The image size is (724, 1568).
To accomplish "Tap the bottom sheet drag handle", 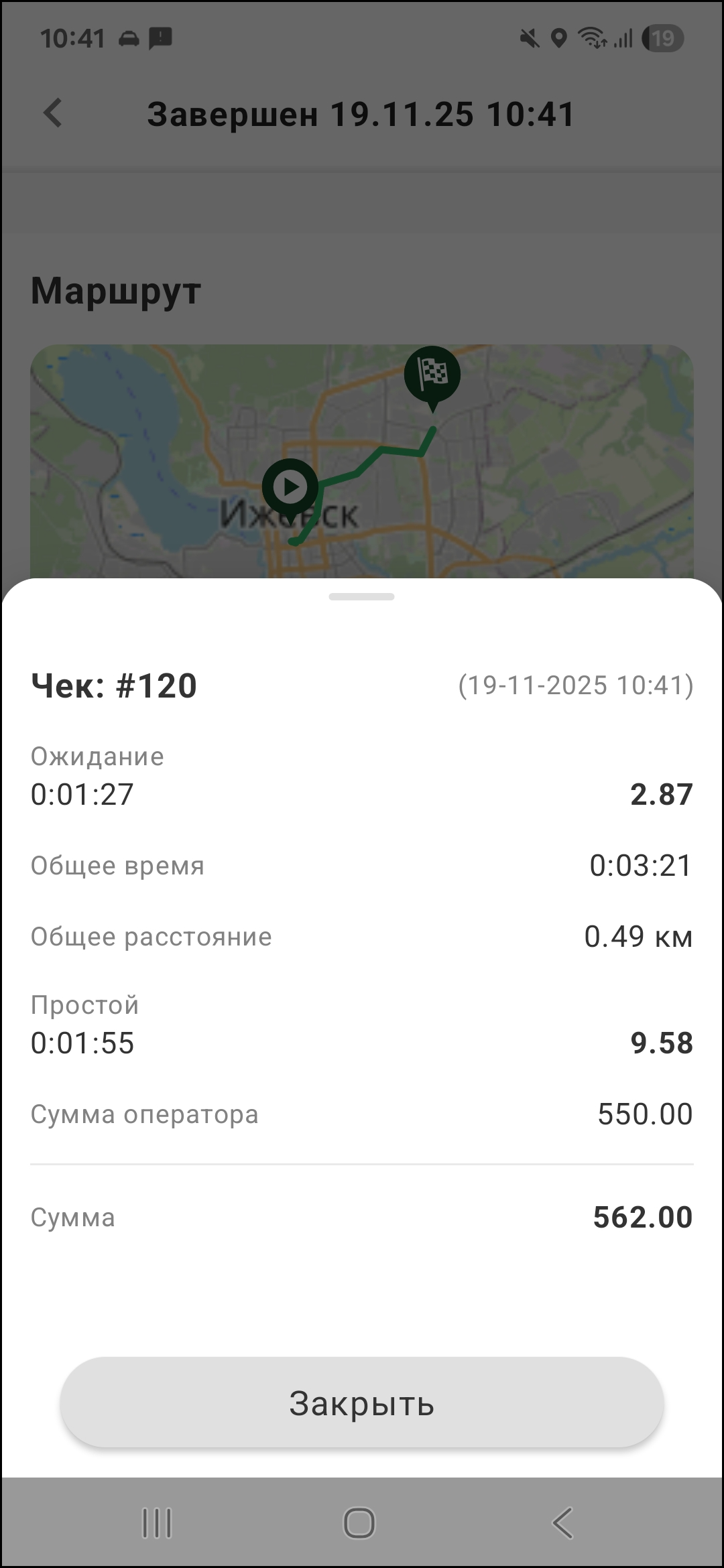I will pos(361,596).
